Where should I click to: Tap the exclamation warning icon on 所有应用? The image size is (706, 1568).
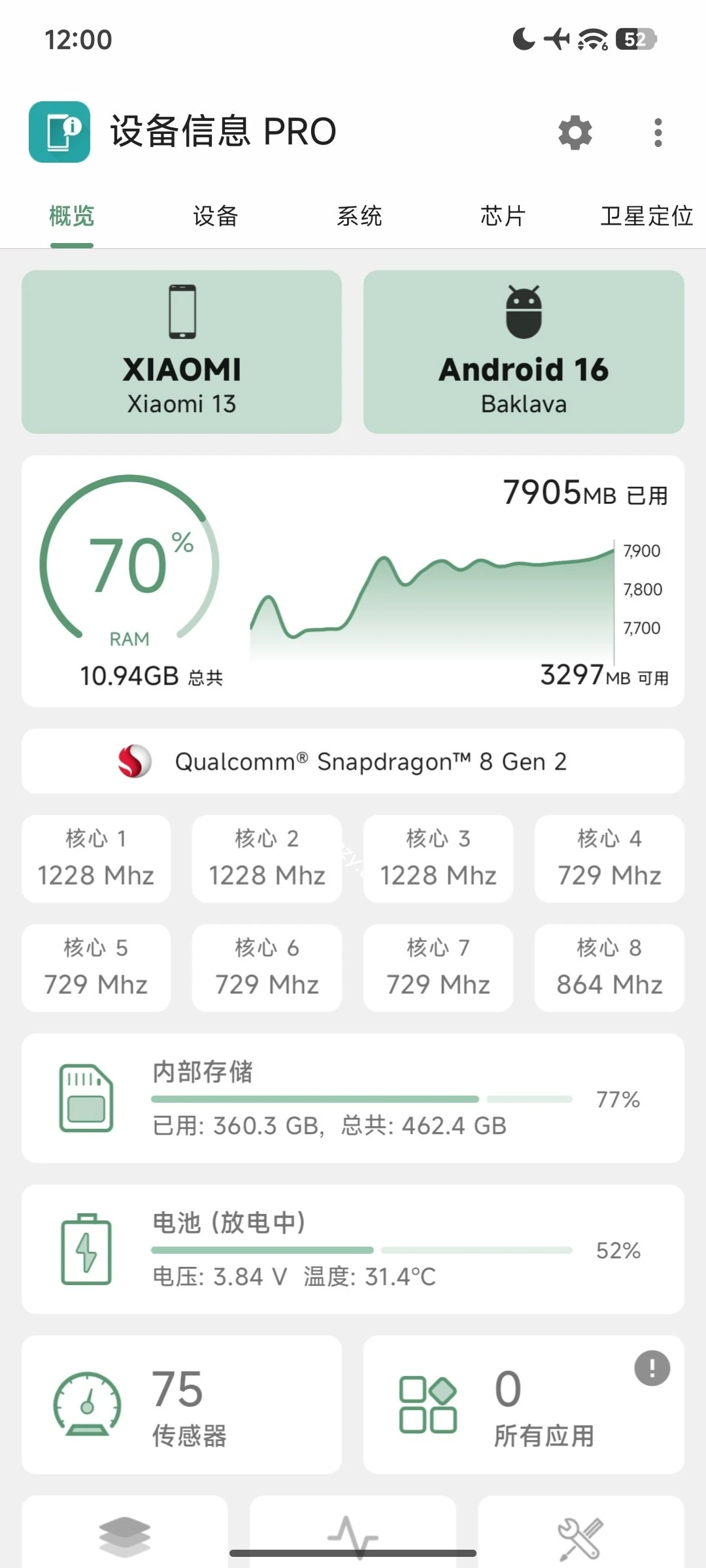(652, 1368)
